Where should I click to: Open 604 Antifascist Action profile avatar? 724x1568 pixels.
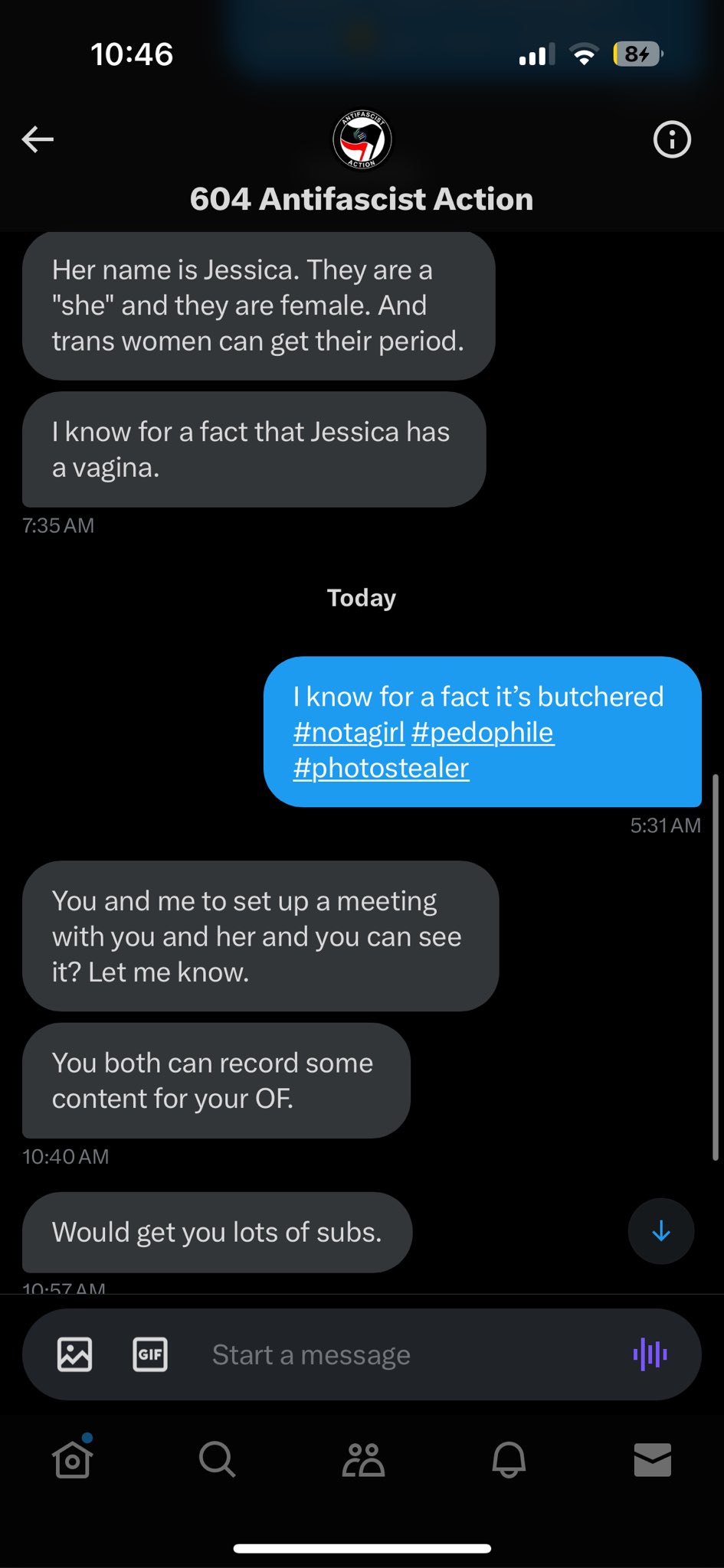(x=362, y=140)
